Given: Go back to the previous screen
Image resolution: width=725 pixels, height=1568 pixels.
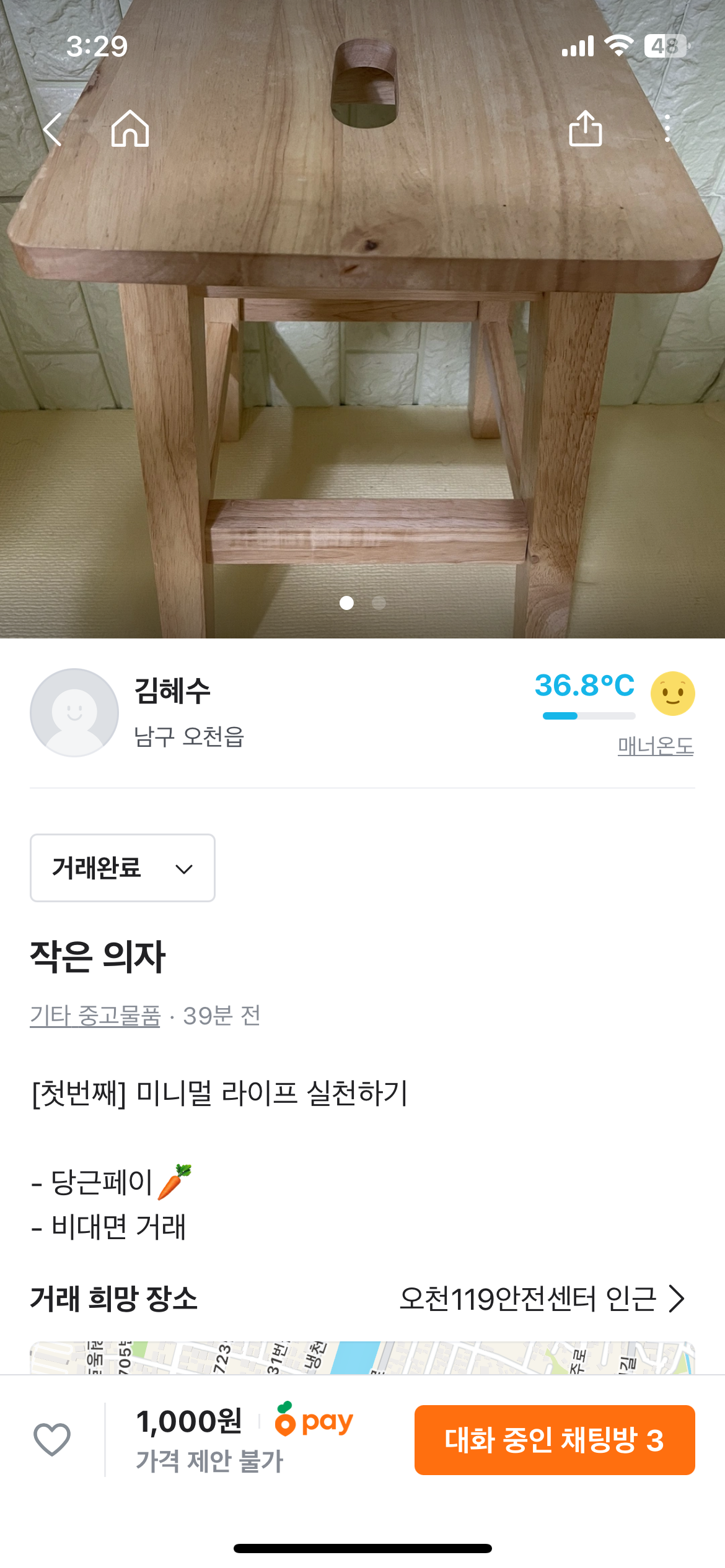Looking at the screenshot, I should [53, 129].
